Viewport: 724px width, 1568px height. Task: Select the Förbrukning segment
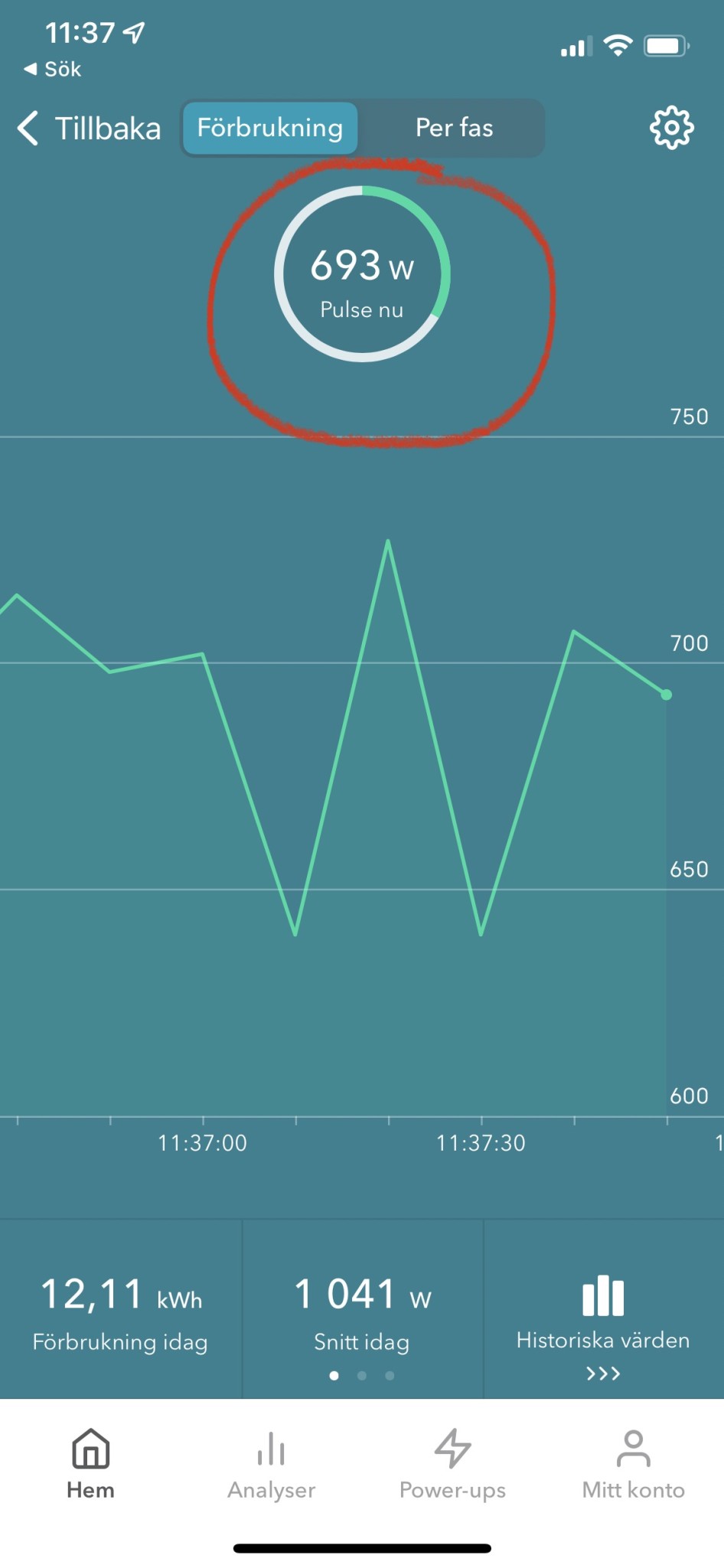click(x=270, y=128)
